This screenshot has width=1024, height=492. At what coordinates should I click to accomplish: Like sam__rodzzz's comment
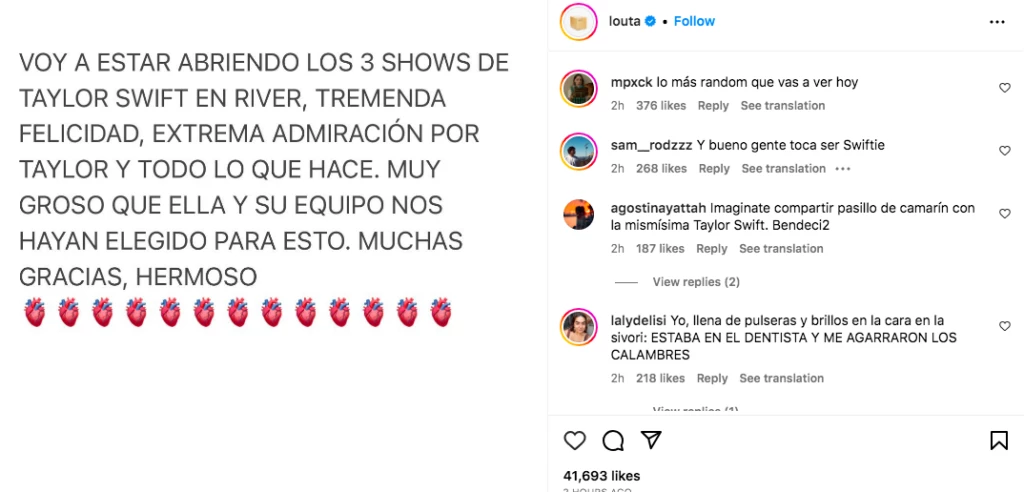1005,151
